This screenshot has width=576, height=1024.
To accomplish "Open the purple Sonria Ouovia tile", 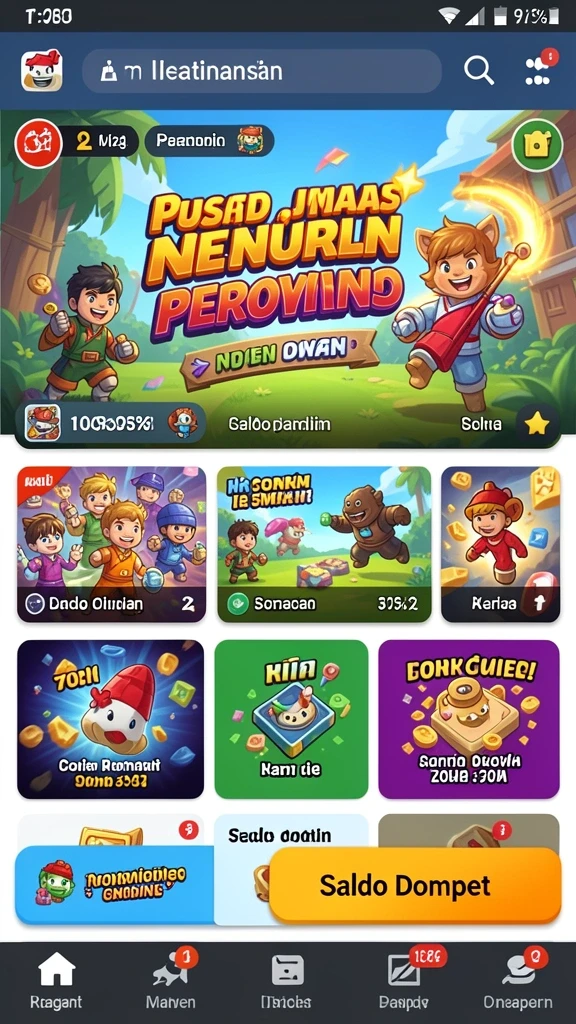I will [469, 719].
